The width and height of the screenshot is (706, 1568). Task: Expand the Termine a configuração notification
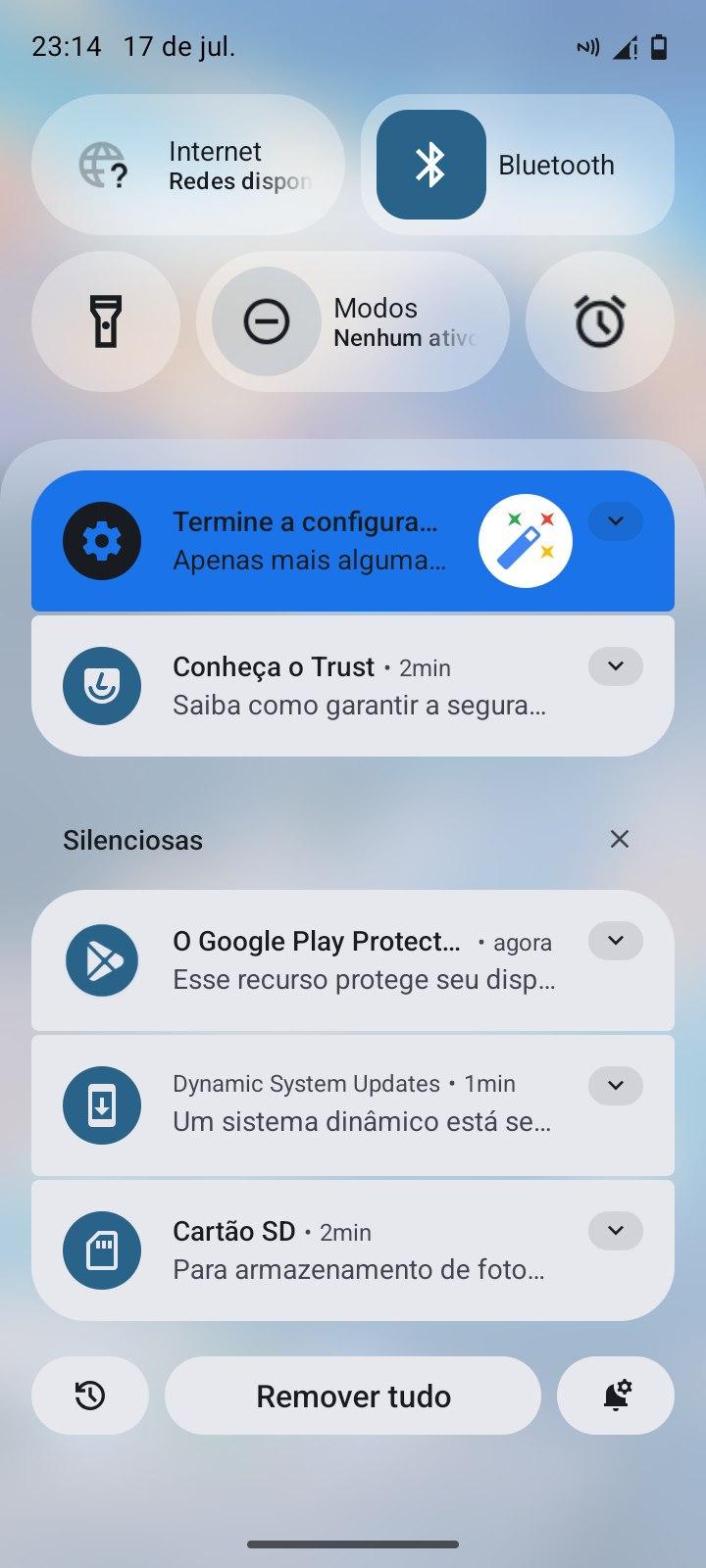point(616,521)
